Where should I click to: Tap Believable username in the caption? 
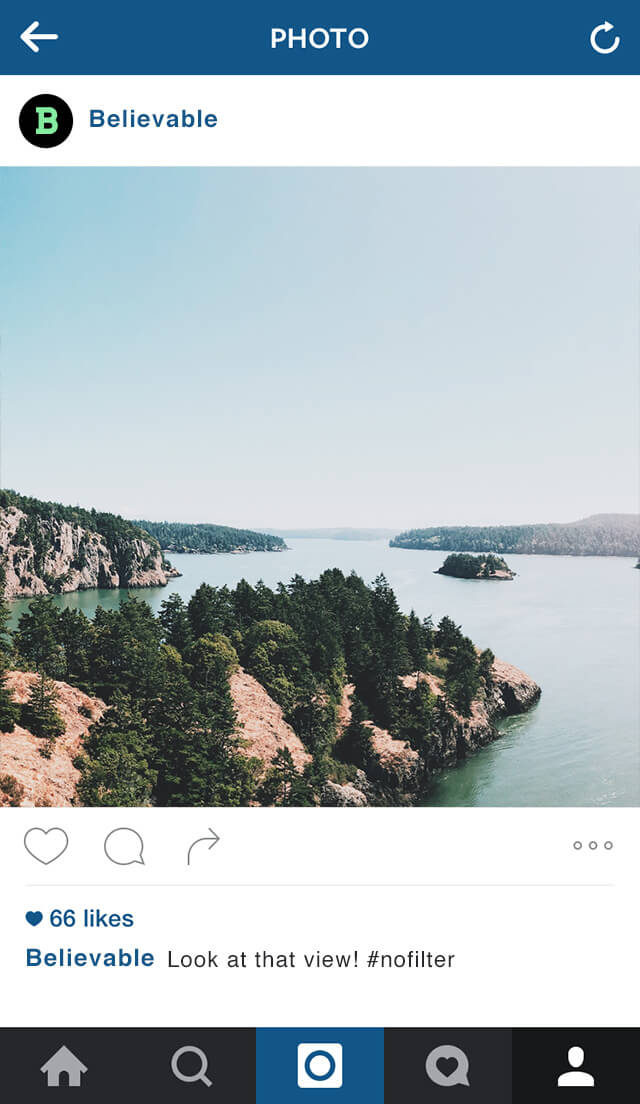pyautogui.click(x=90, y=958)
